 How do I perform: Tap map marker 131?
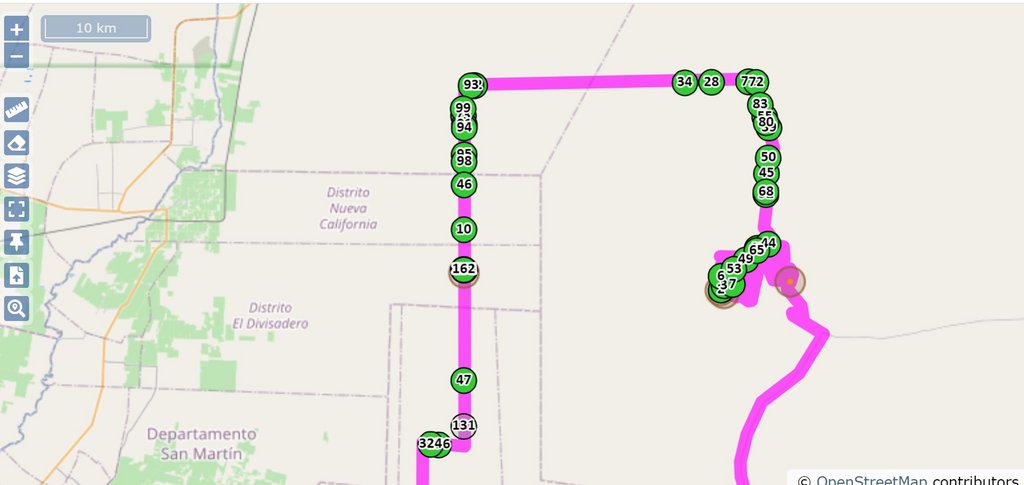[463, 425]
